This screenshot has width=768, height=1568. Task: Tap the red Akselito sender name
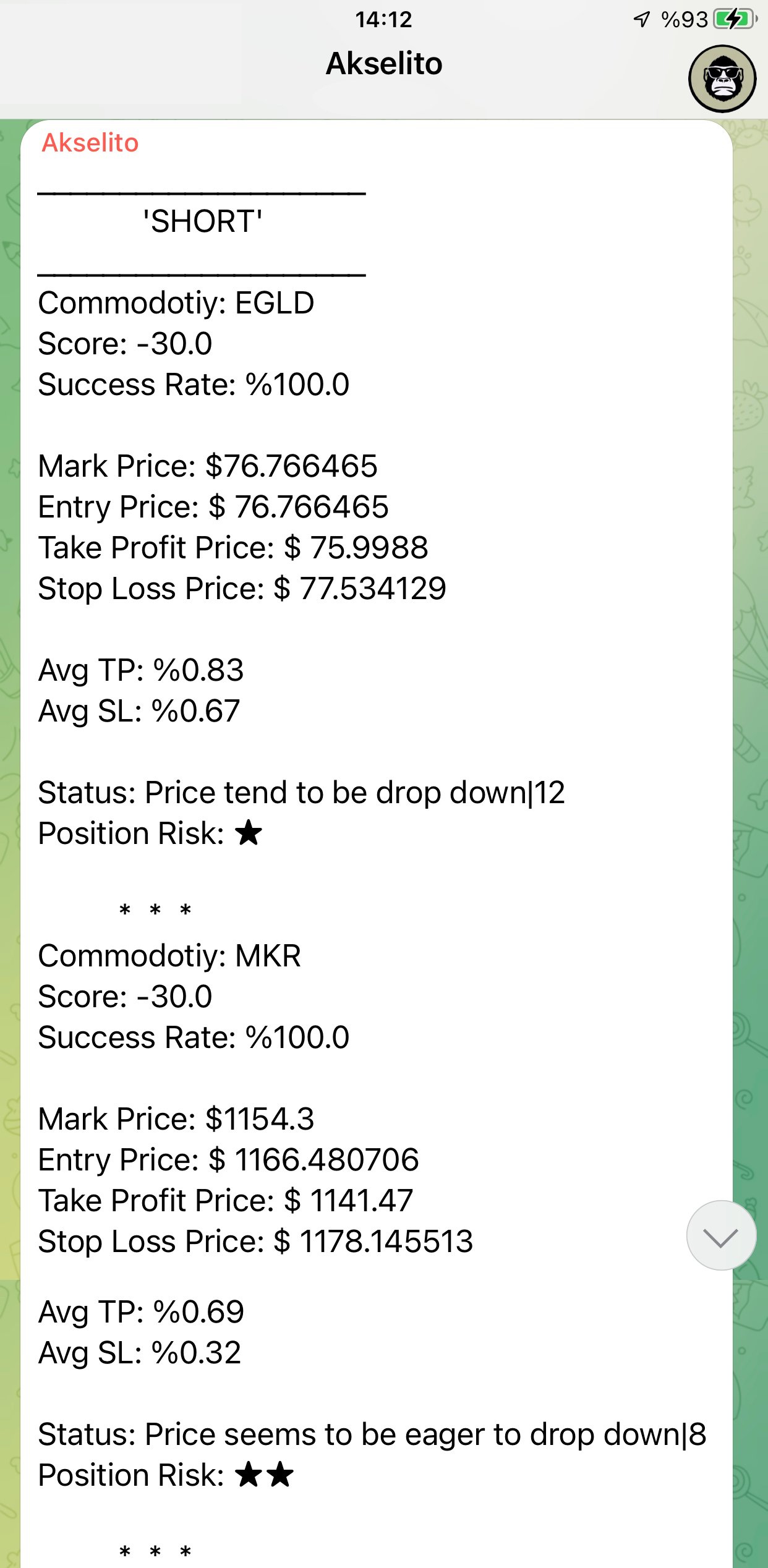[x=90, y=143]
